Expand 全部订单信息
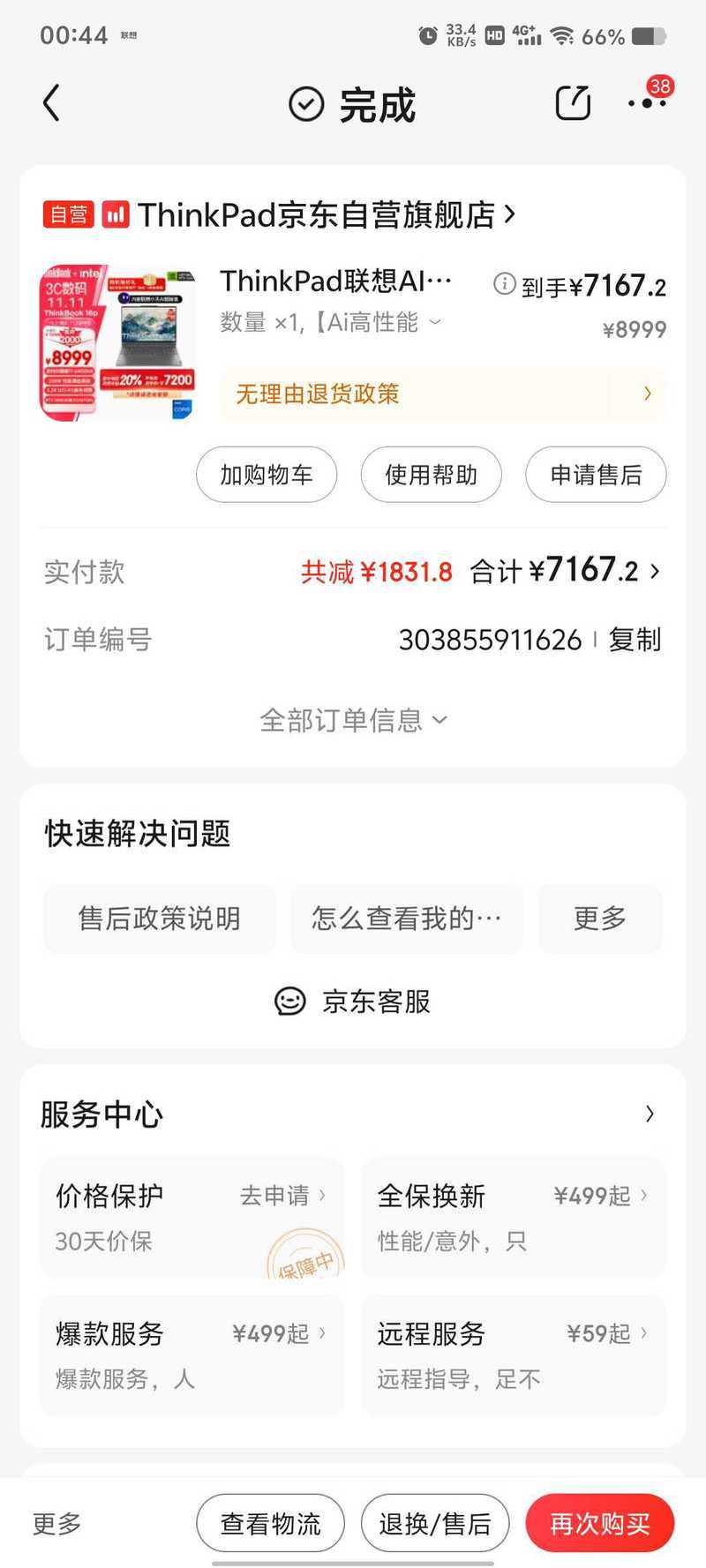706x1568 pixels. 353,720
